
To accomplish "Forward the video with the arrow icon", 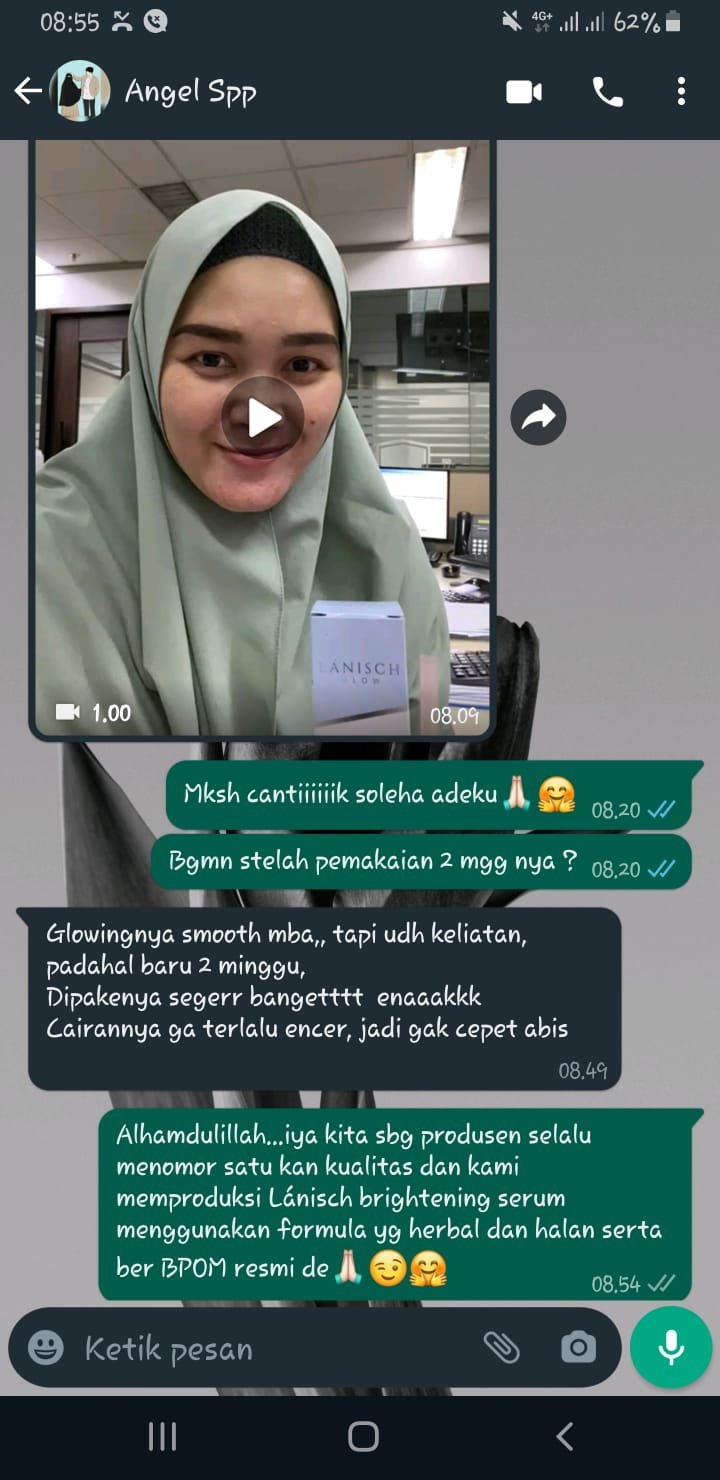I will [538, 418].
